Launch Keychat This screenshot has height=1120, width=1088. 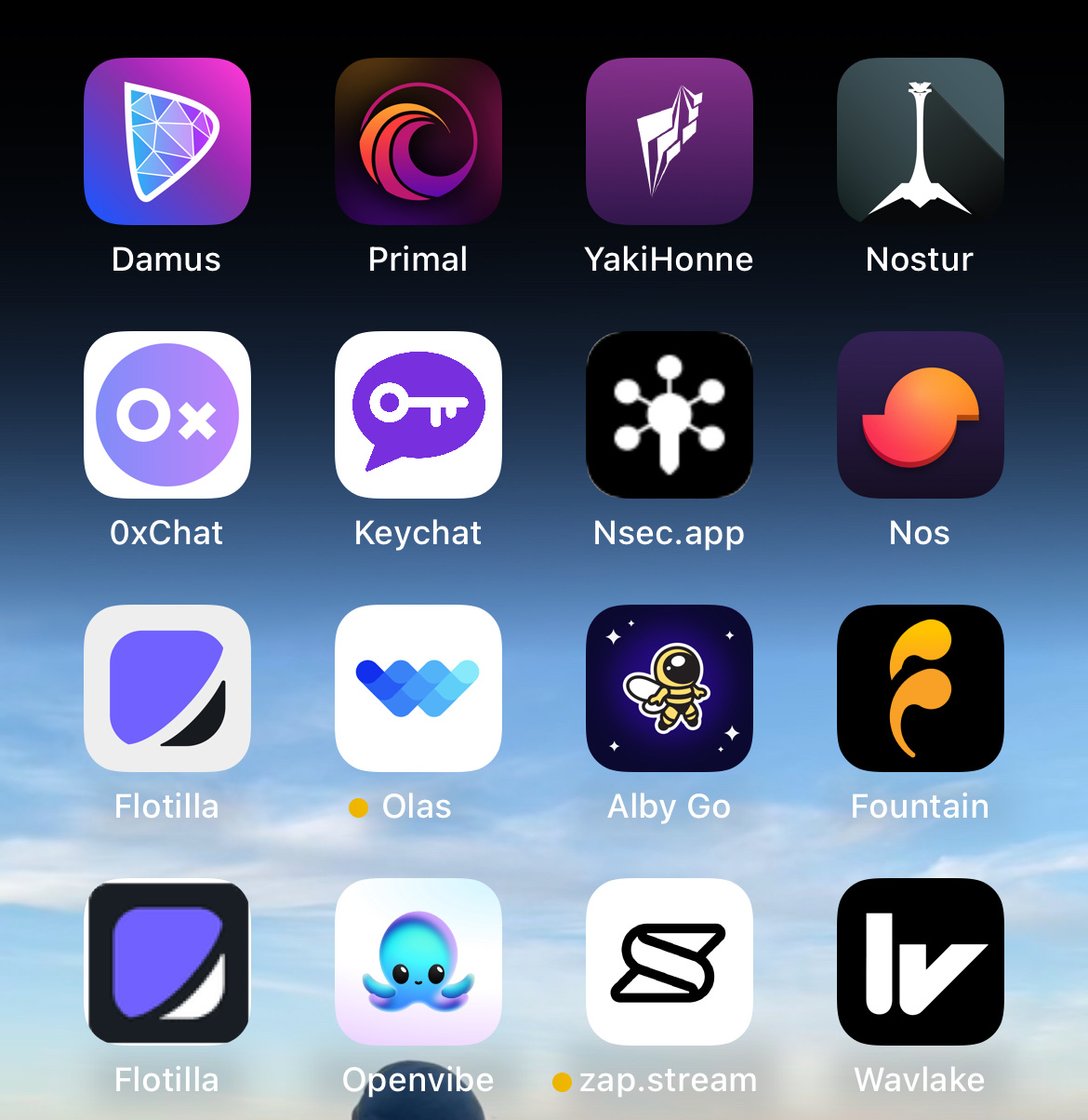coord(418,415)
